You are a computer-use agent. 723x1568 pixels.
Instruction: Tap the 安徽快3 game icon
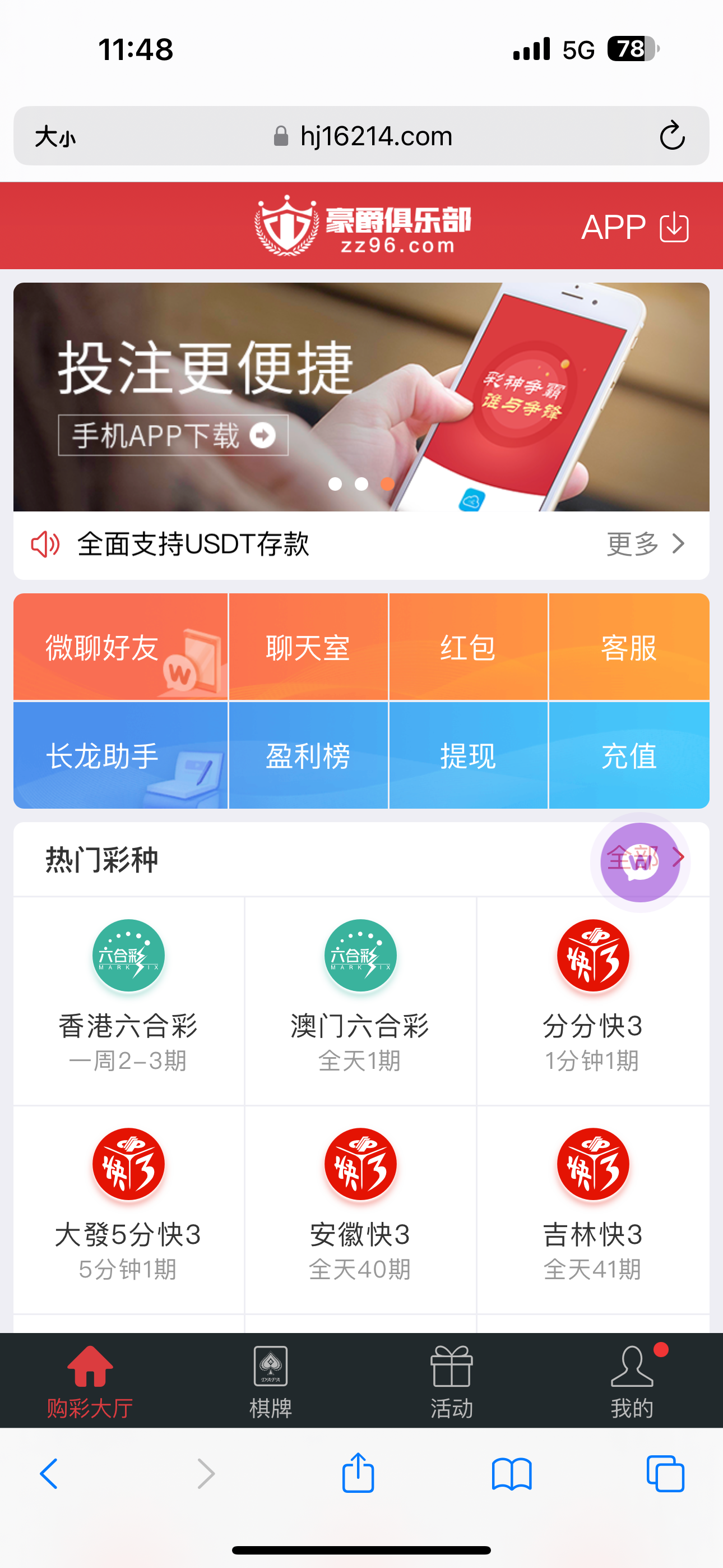click(x=360, y=1164)
